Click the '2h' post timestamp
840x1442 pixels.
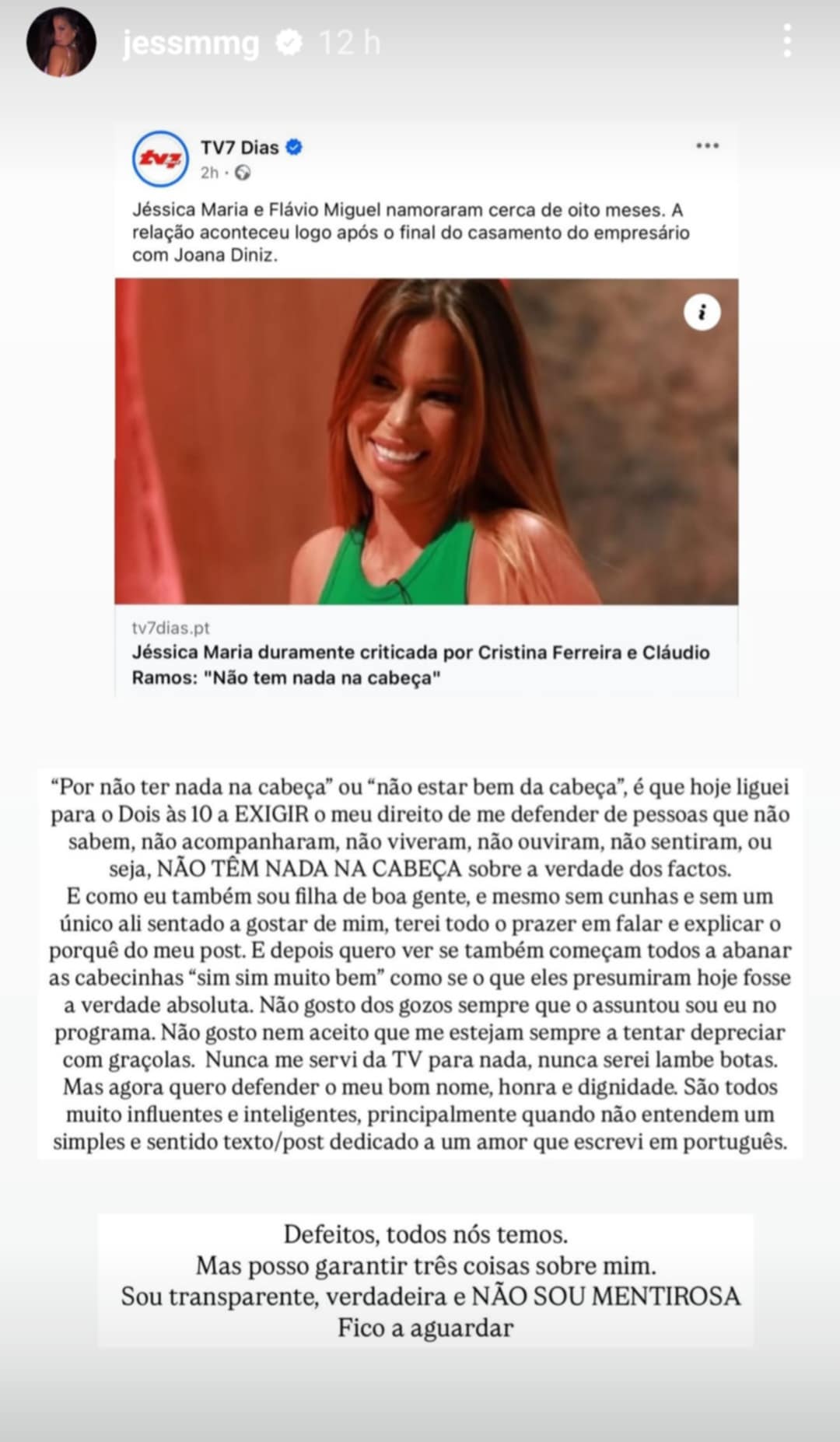click(209, 173)
